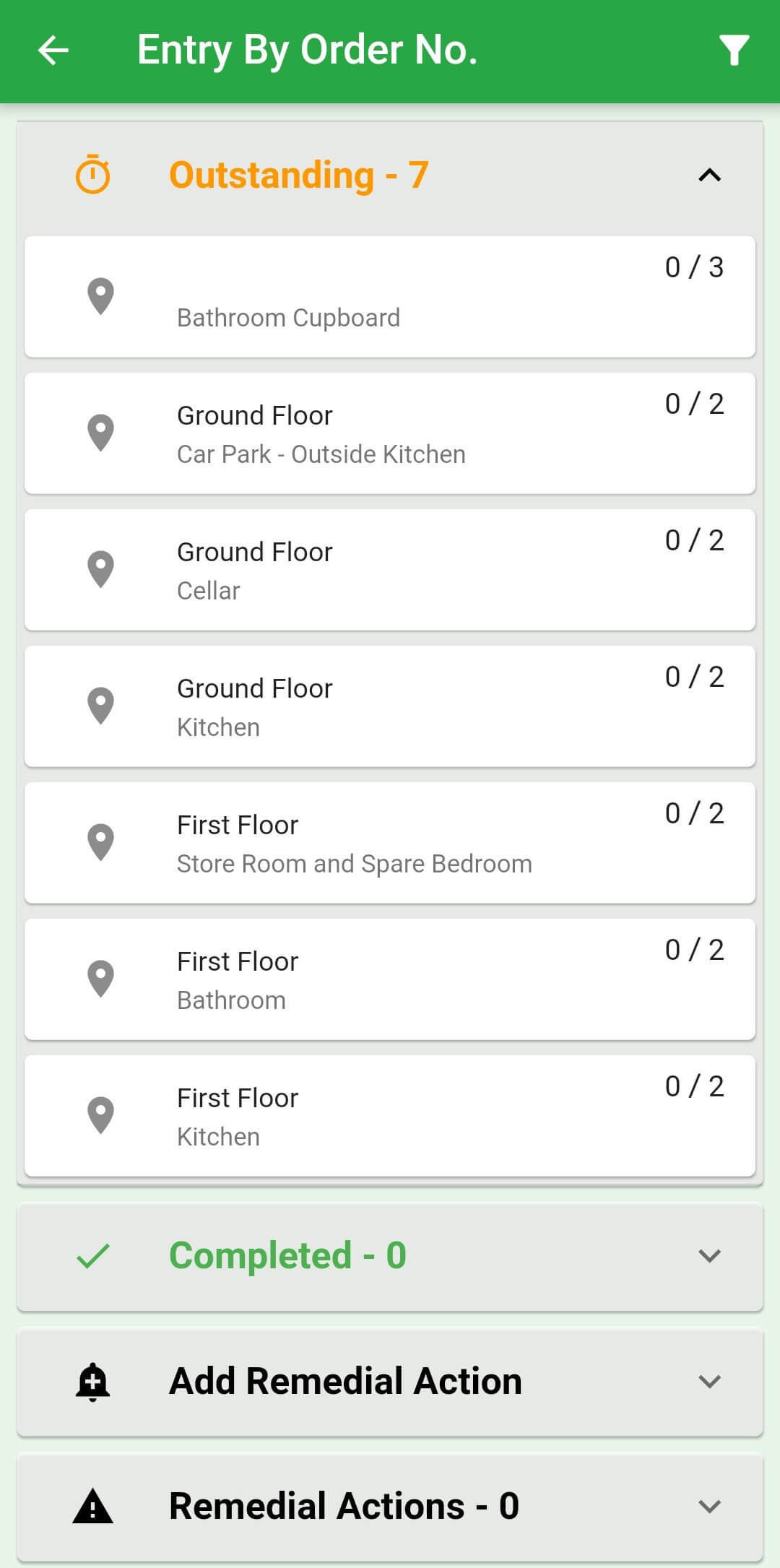Collapse the Outstanding section
The width and height of the screenshot is (780, 1568).
point(390,176)
